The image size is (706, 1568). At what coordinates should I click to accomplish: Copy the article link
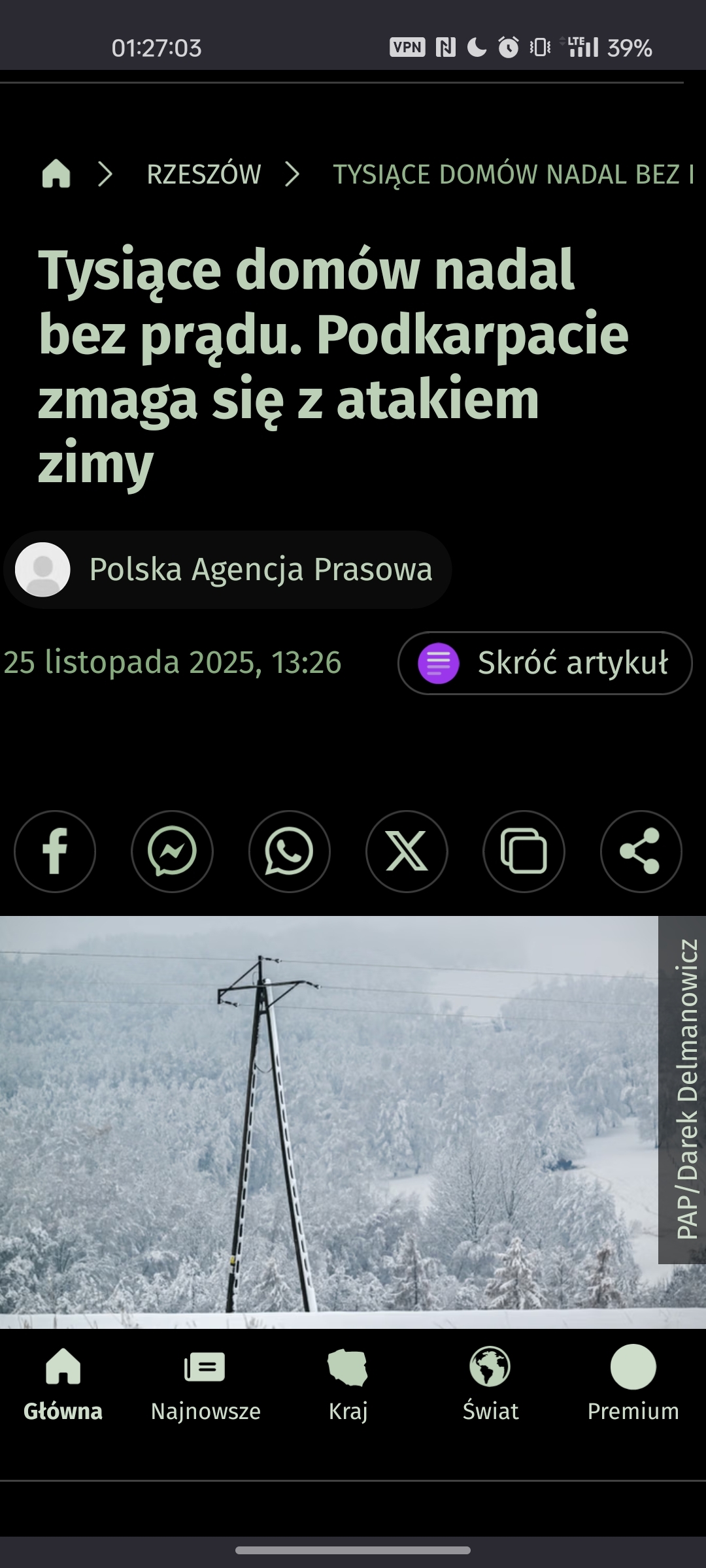coord(524,851)
